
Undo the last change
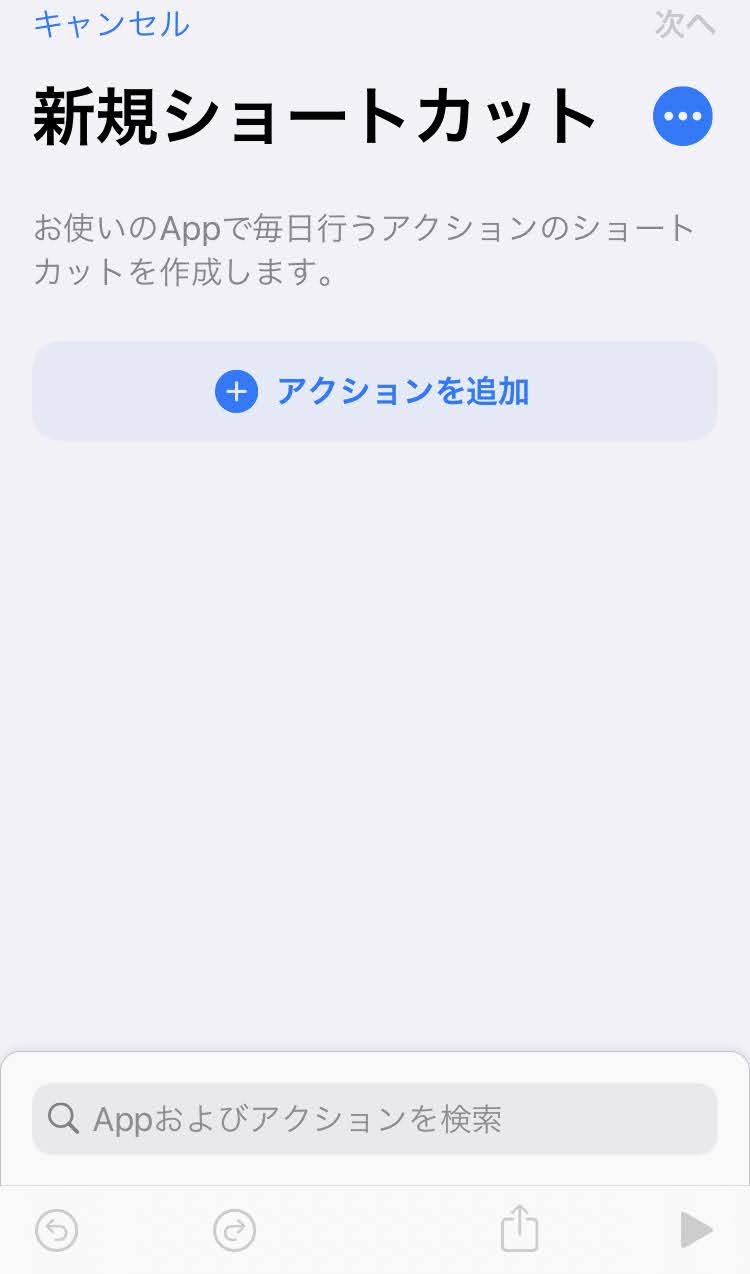56,1230
